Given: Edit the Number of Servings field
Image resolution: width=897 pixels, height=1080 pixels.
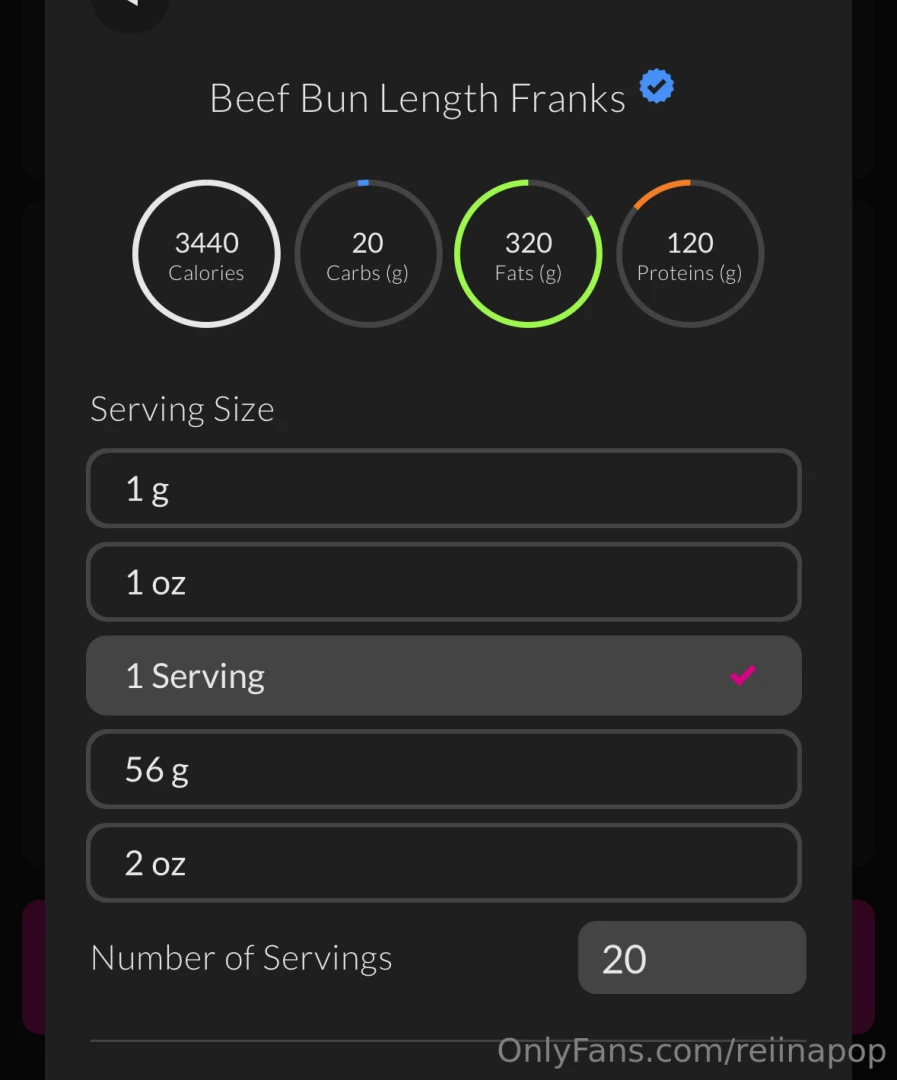Looking at the screenshot, I should point(691,958).
